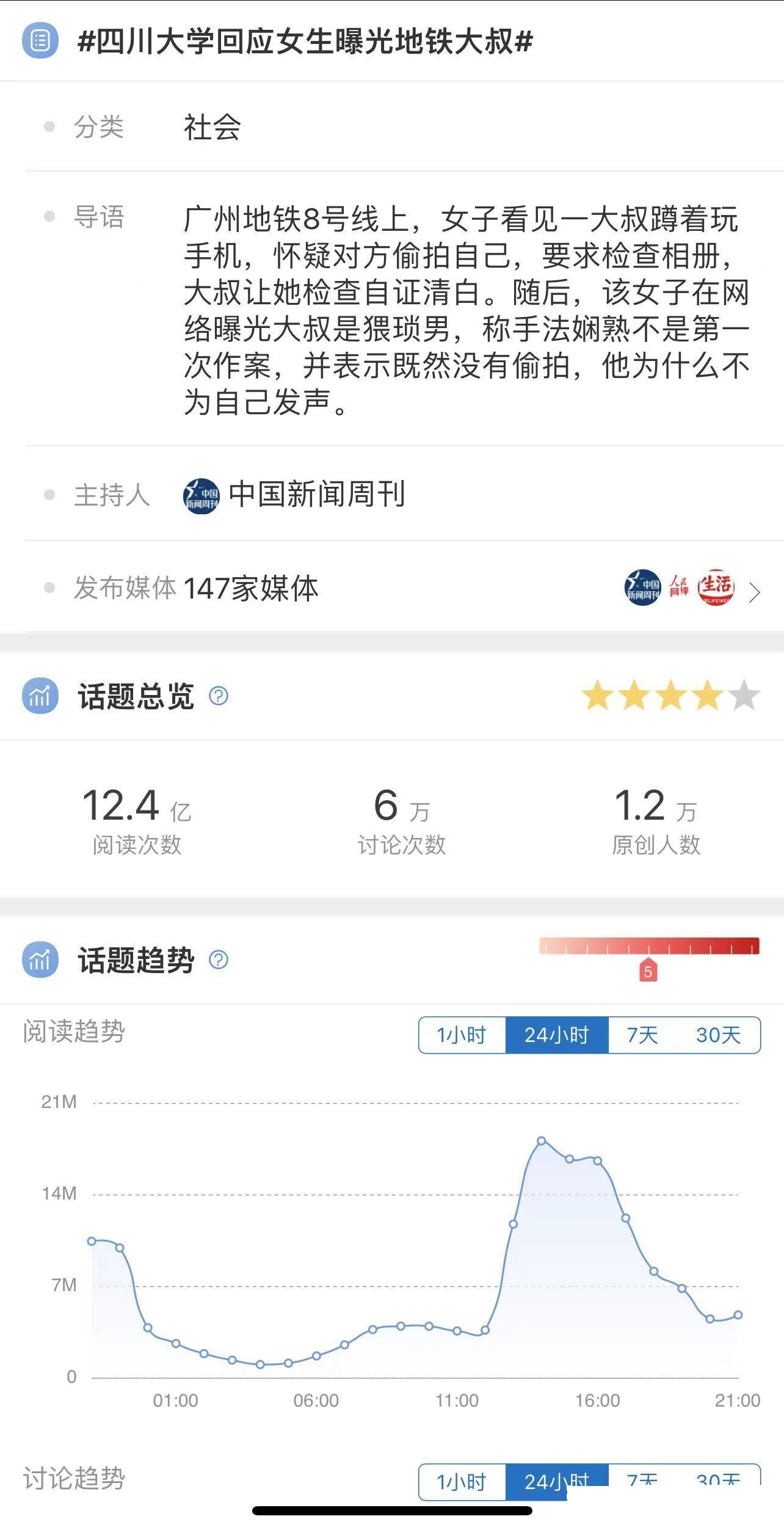Image resolution: width=784 pixels, height=1530 pixels.
Task: Select the 1小时 tab in 阅读趋势
Action: (462, 1035)
